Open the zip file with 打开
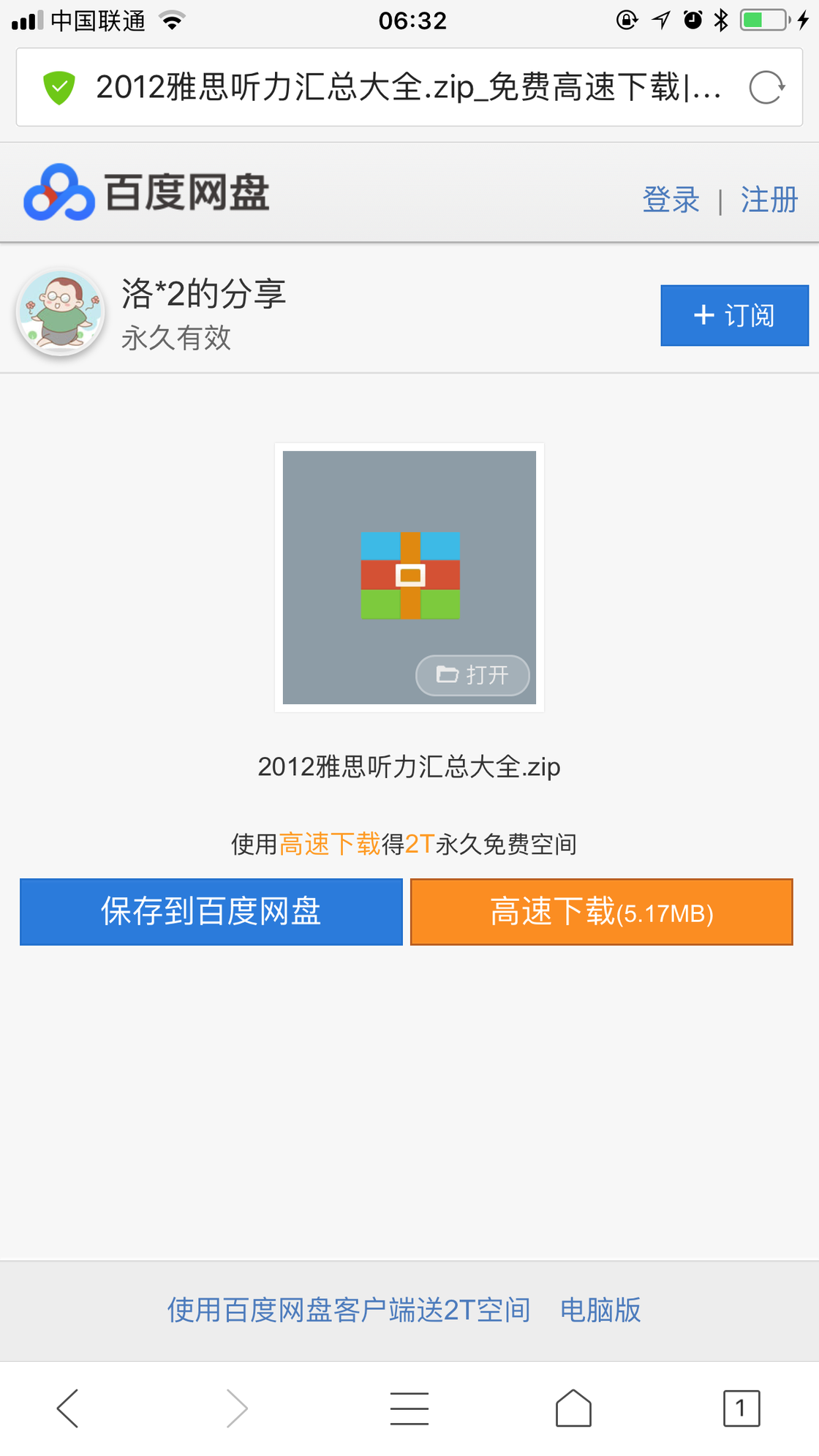The width and height of the screenshot is (819, 1456). click(472, 675)
